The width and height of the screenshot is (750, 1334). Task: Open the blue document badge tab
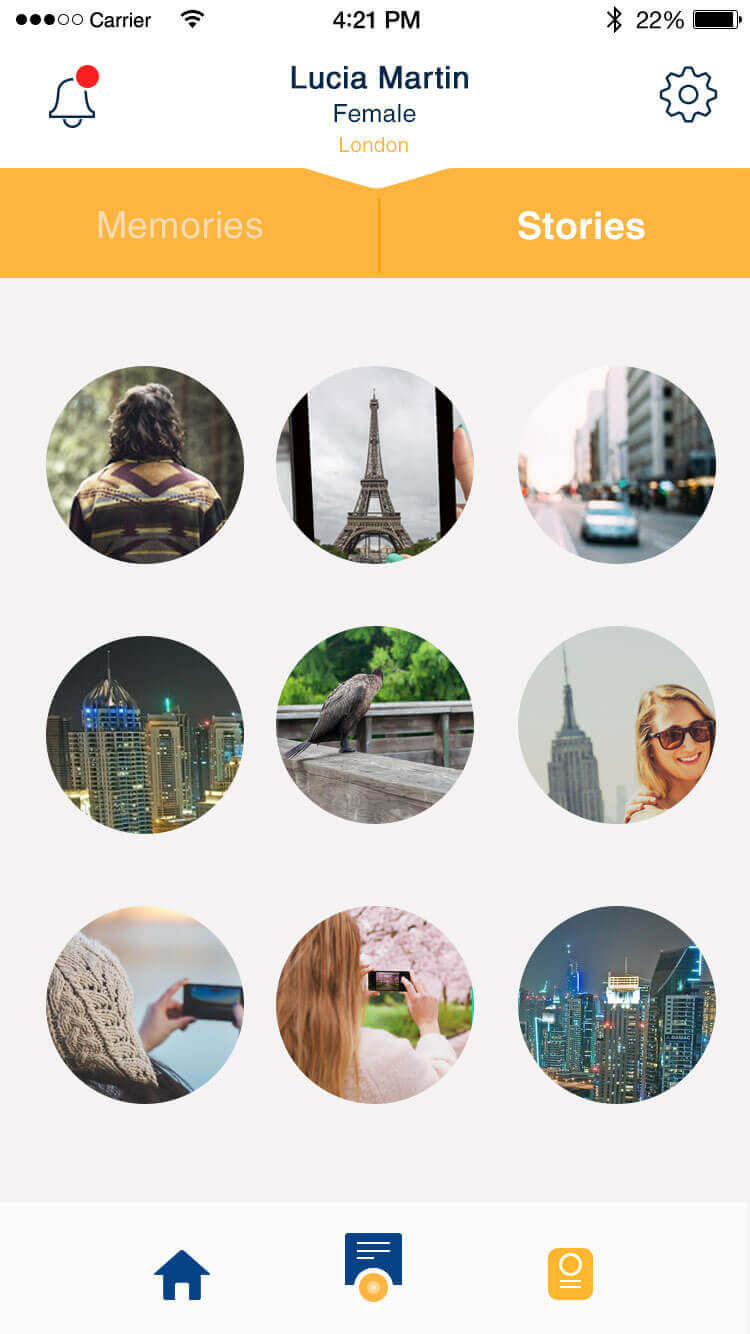coord(373,1267)
